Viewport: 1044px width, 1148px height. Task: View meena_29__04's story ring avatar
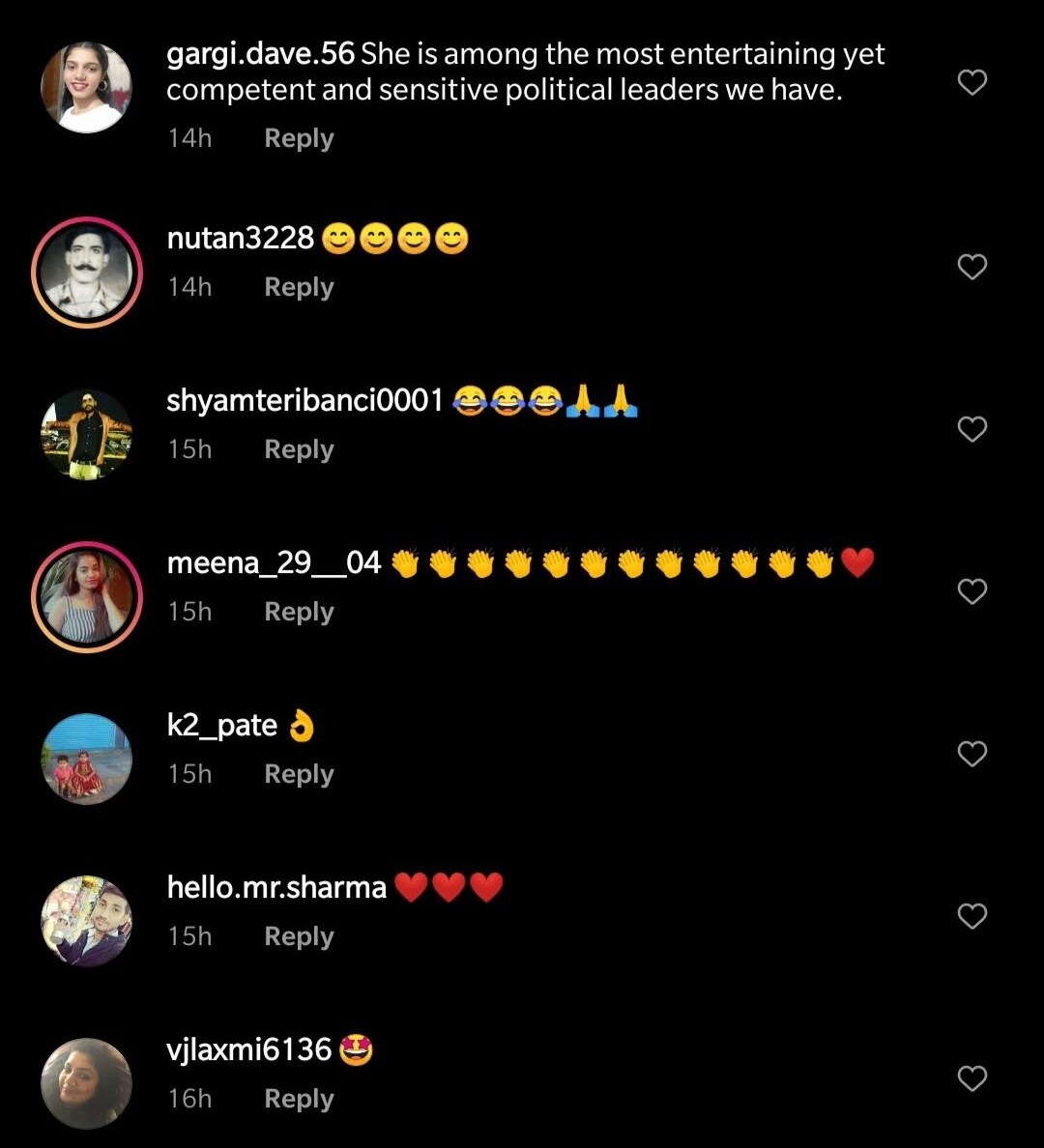[86, 597]
